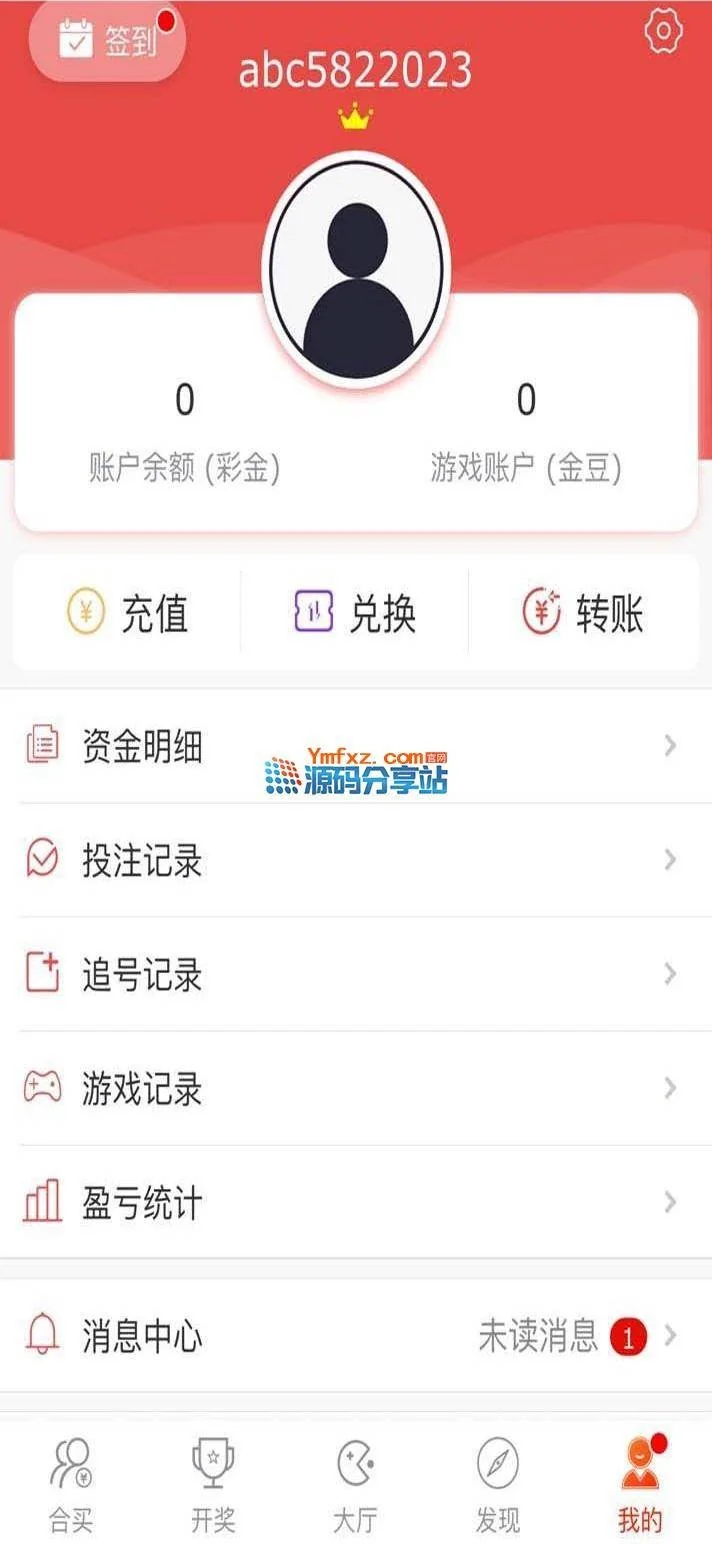Screen dimensions: 712x1544
Task: Open settings via the gear icon
Action: click(x=663, y=32)
